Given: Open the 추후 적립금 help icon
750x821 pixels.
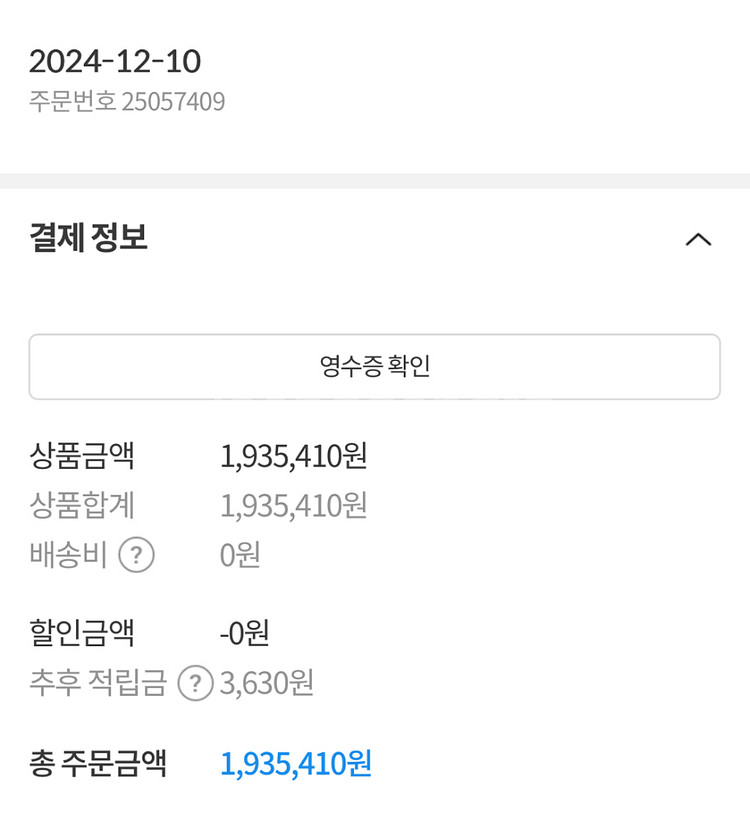Looking at the screenshot, I should tap(195, 684).
